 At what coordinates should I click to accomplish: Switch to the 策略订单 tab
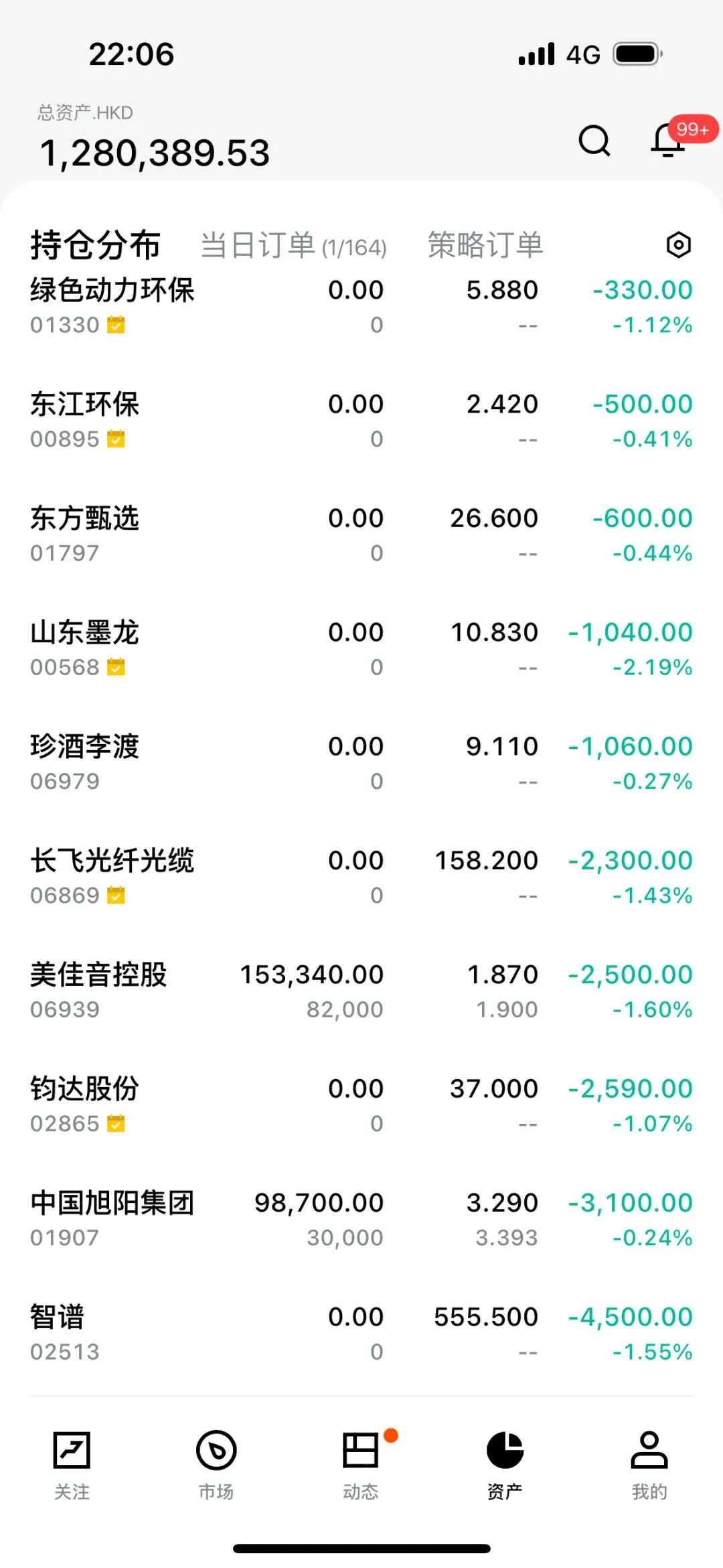pyautogui.click(x=485, y=245)
